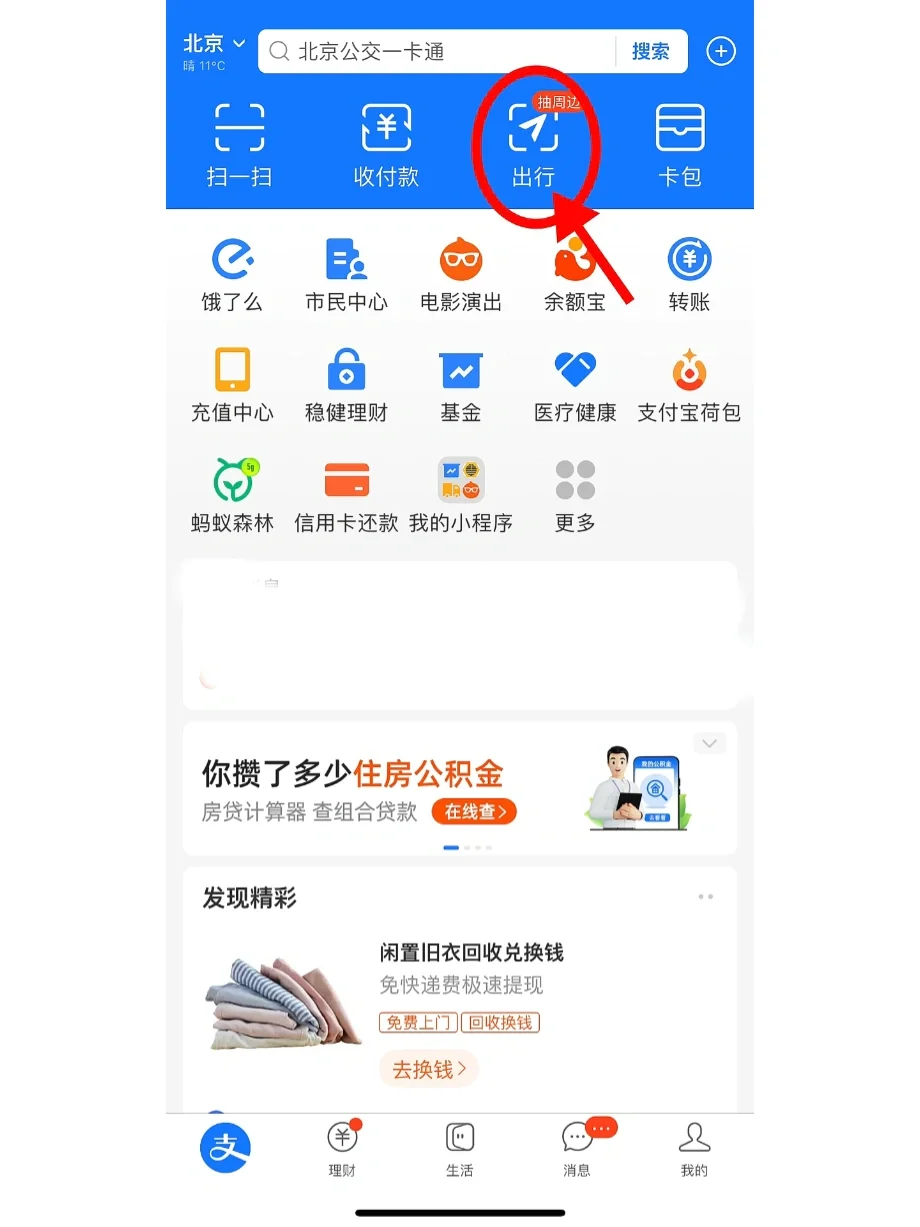Open 卡包 card wallet

coord(680,145)
